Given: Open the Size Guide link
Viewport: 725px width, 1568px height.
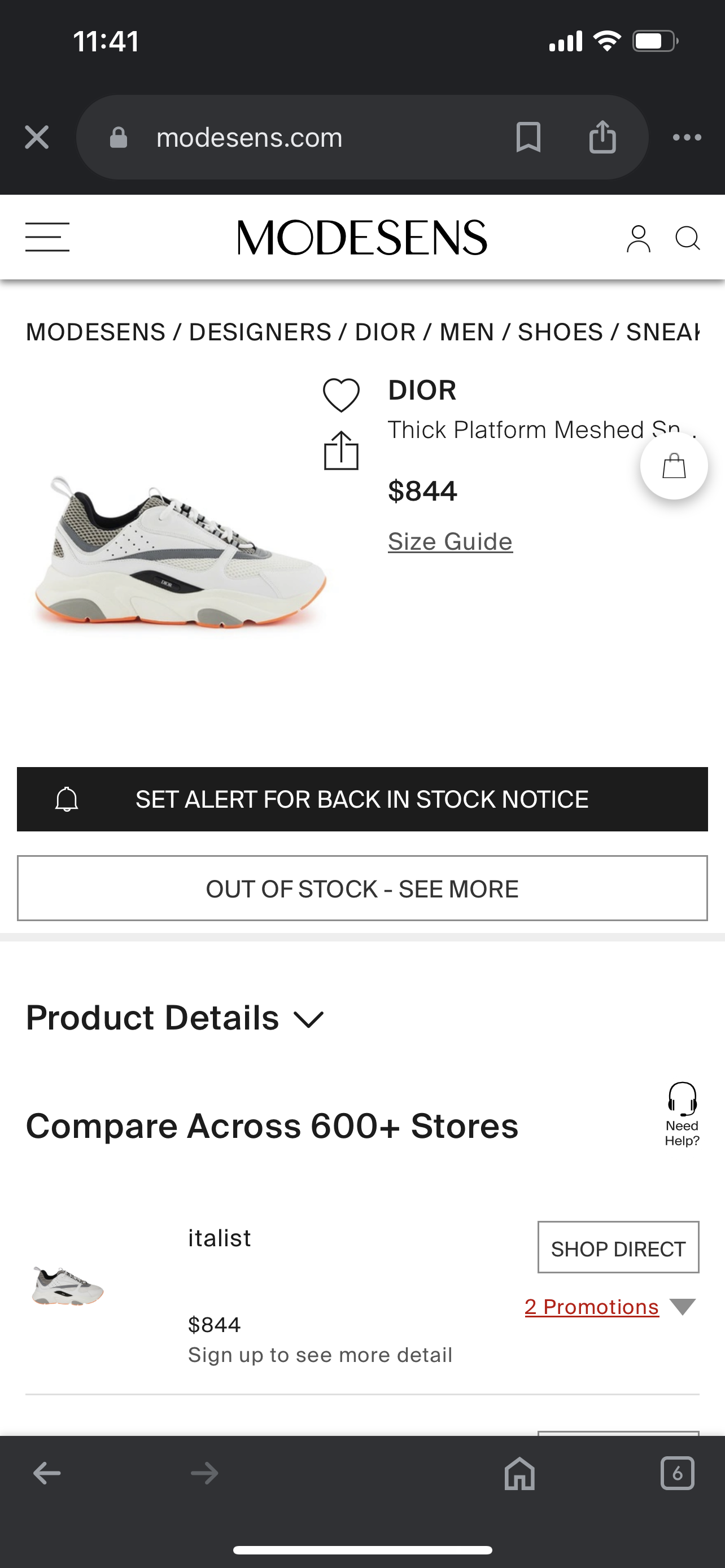Looking at the screenshot, I should point(450,541).
